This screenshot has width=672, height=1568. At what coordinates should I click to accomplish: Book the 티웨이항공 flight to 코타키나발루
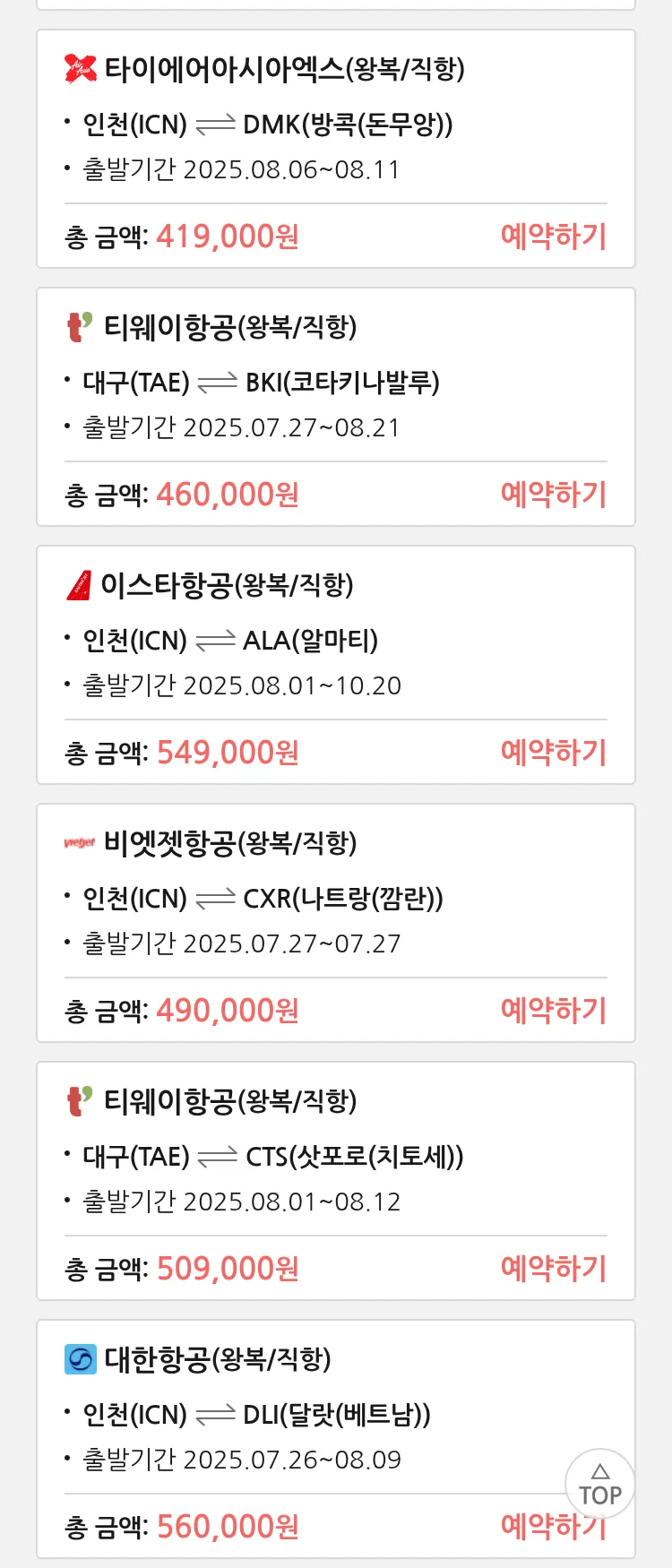tap(553, 495)
